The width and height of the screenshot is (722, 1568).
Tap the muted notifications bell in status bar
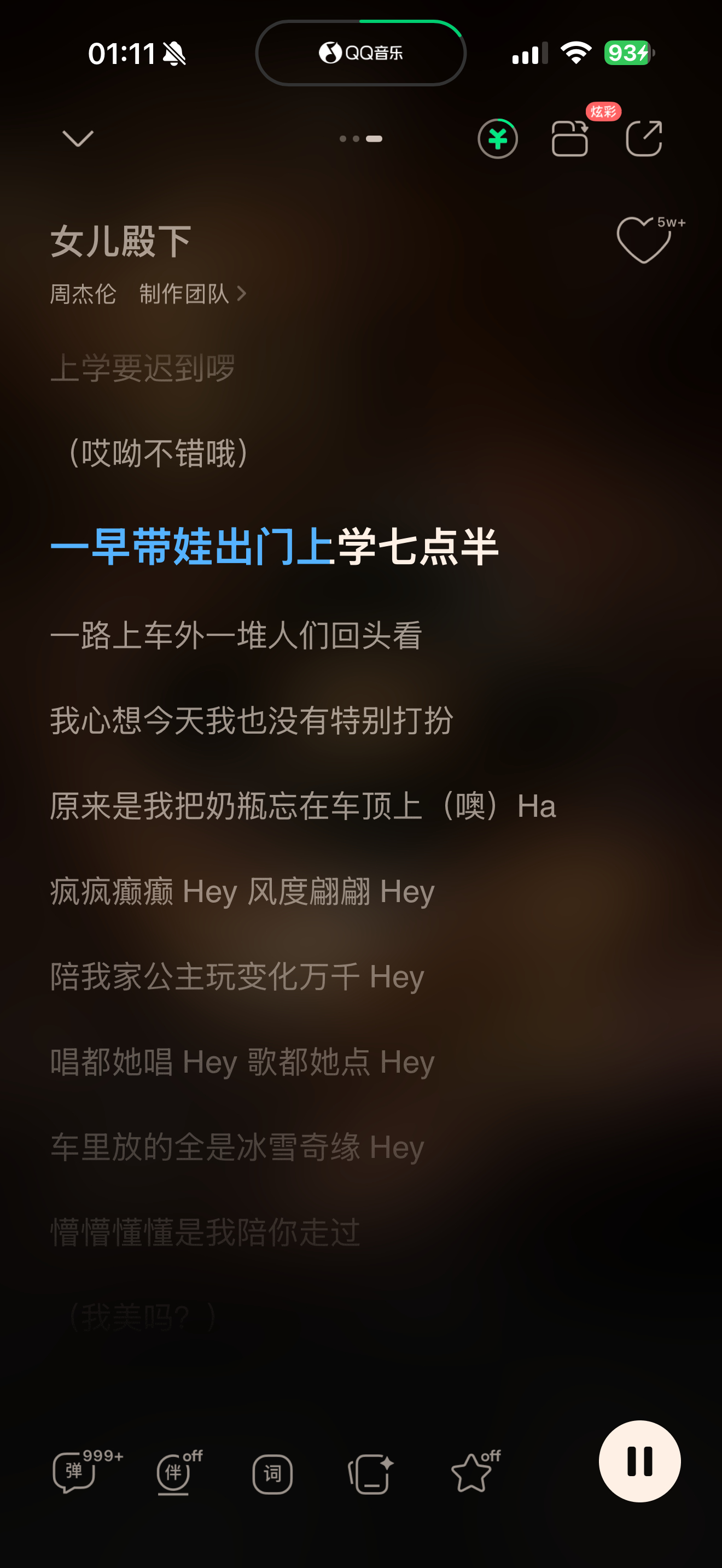click(x=174, y=53)
